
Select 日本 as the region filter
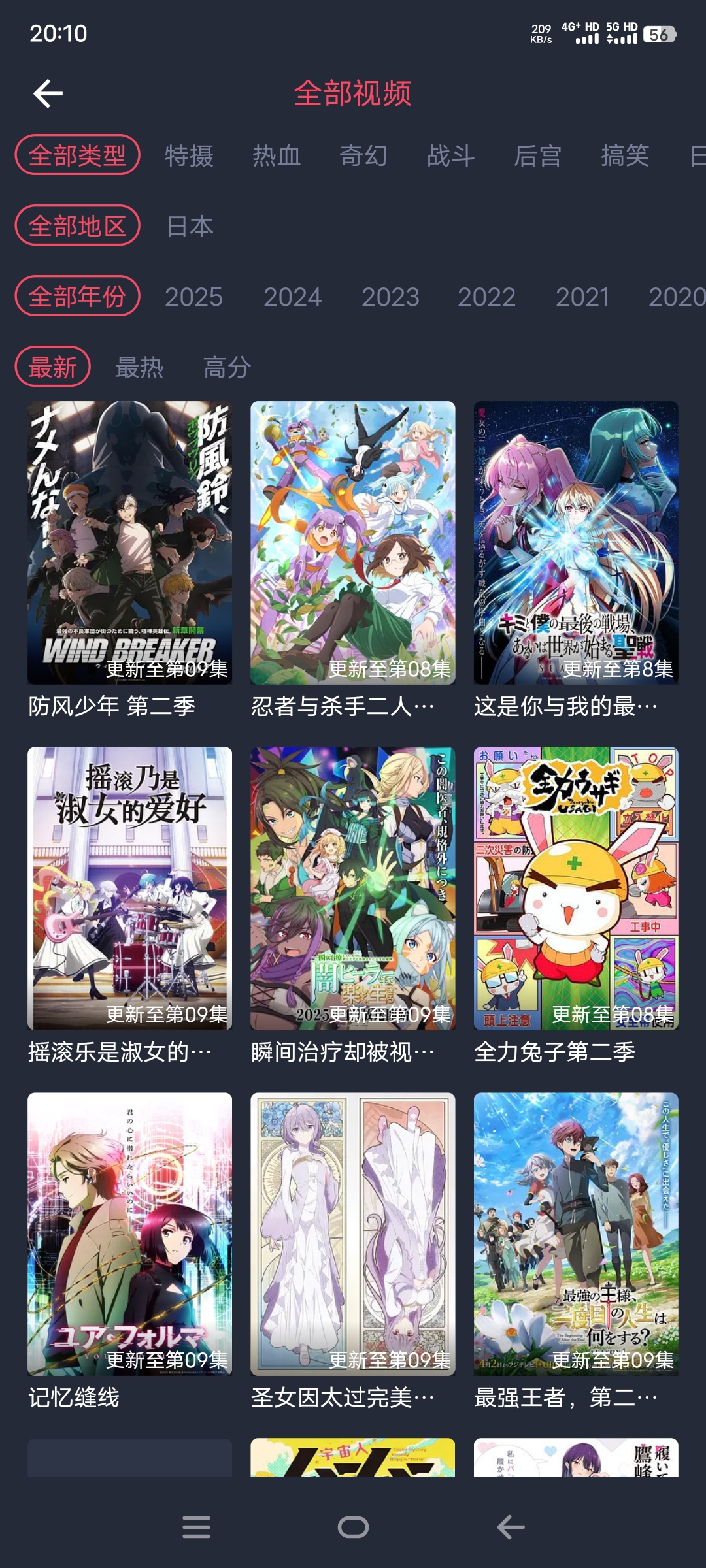coord(191,227)
